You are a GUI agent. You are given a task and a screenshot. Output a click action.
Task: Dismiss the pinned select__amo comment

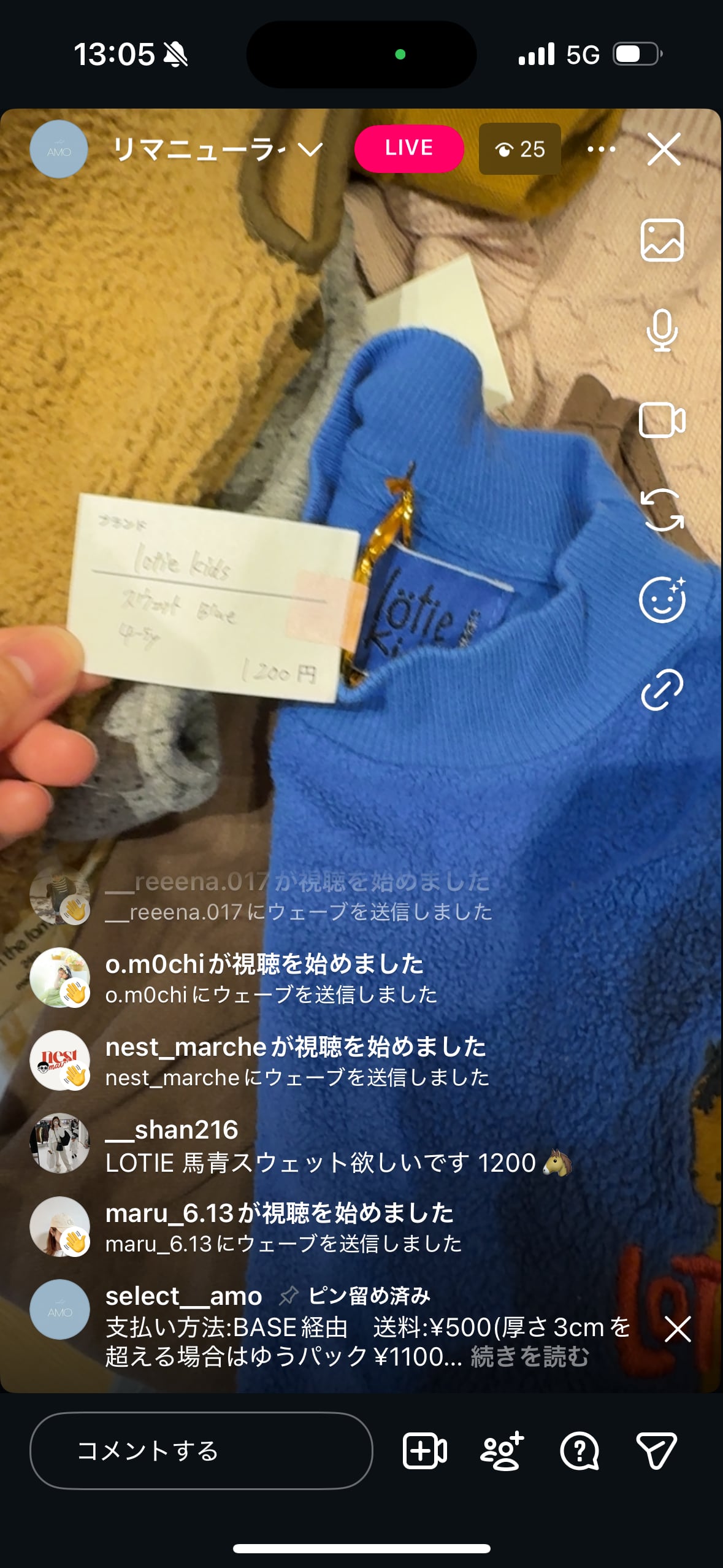678,1329
